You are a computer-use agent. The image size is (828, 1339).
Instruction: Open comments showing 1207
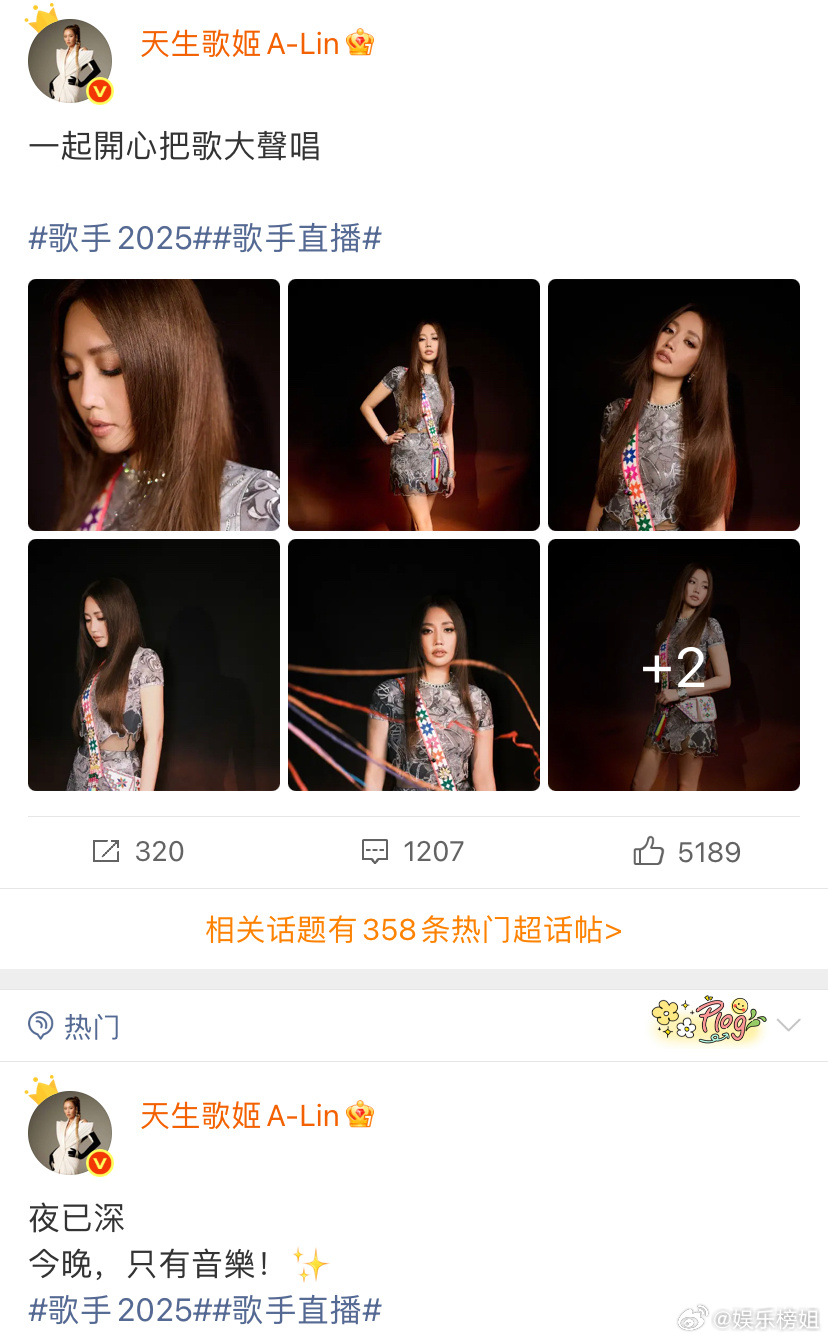click(x=413, y=851)
